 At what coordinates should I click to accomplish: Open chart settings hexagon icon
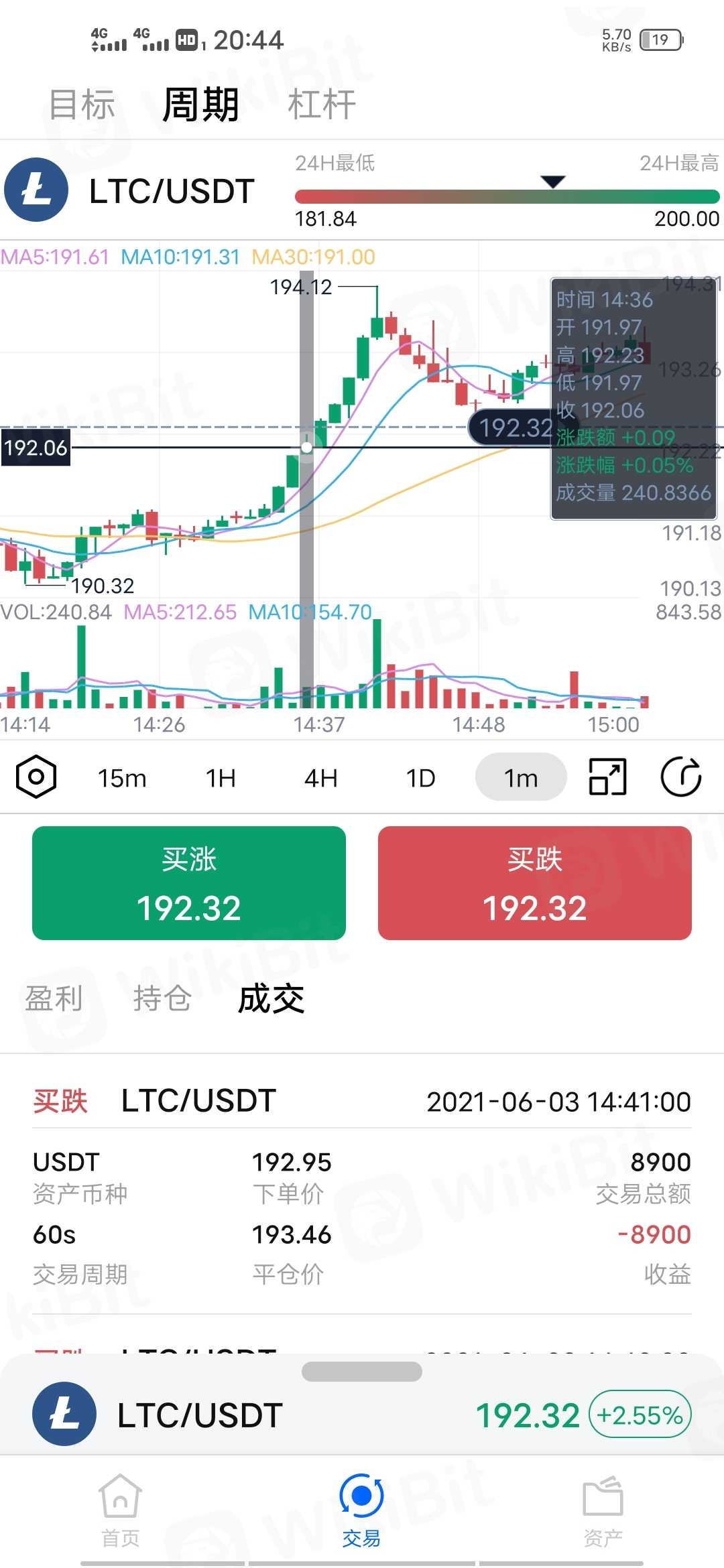click(x=36, y=777)
